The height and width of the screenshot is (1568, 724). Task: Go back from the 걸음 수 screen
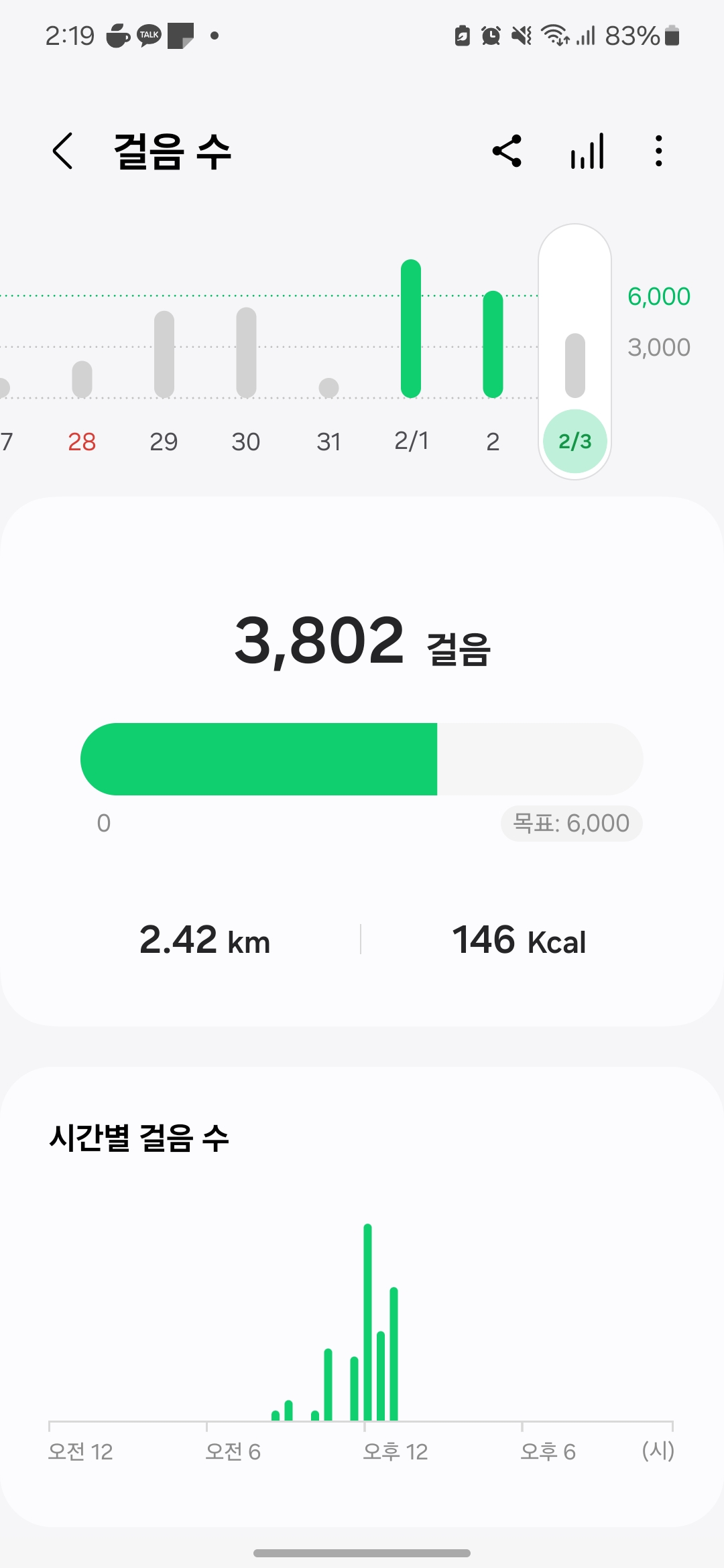pyautogui.click(x=63, y=151)
